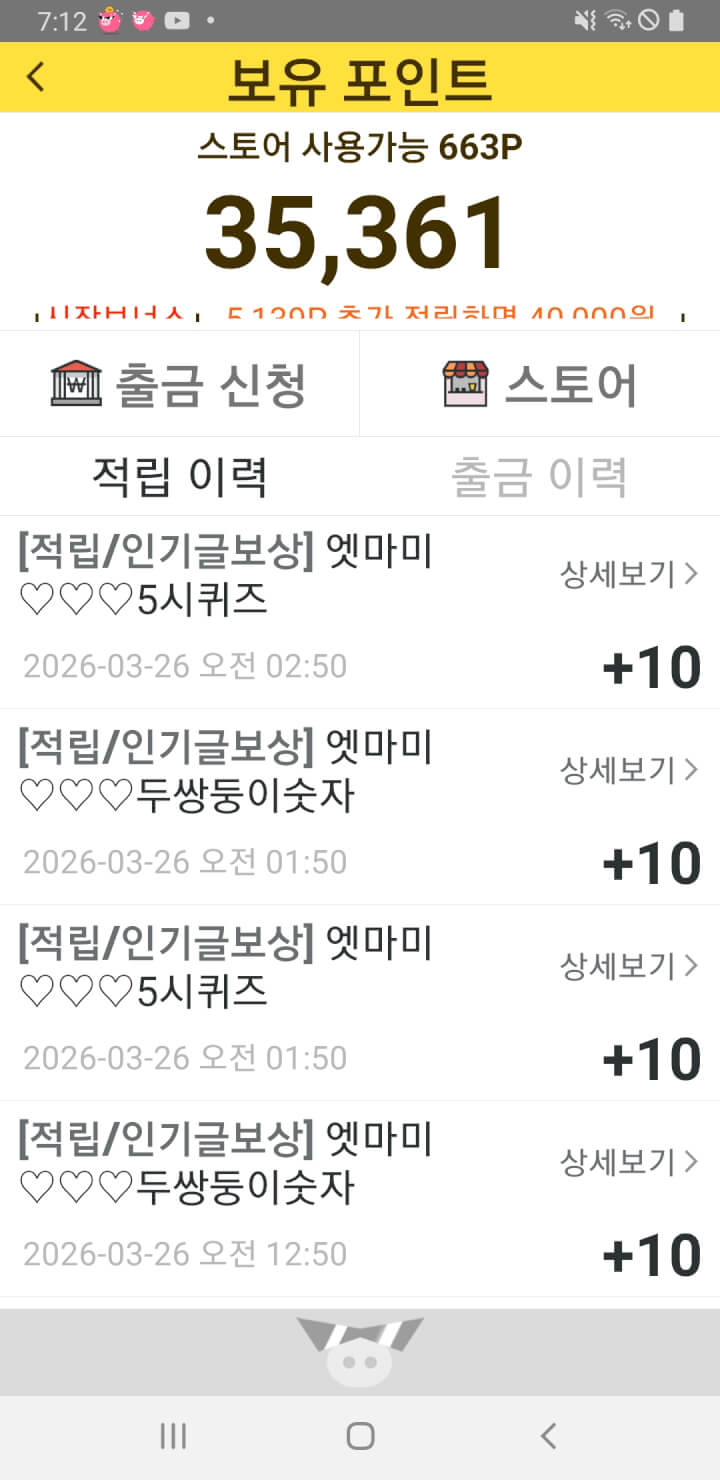Select the 적립 이력 tab
Screen dimensions: 720x1480
180,477
